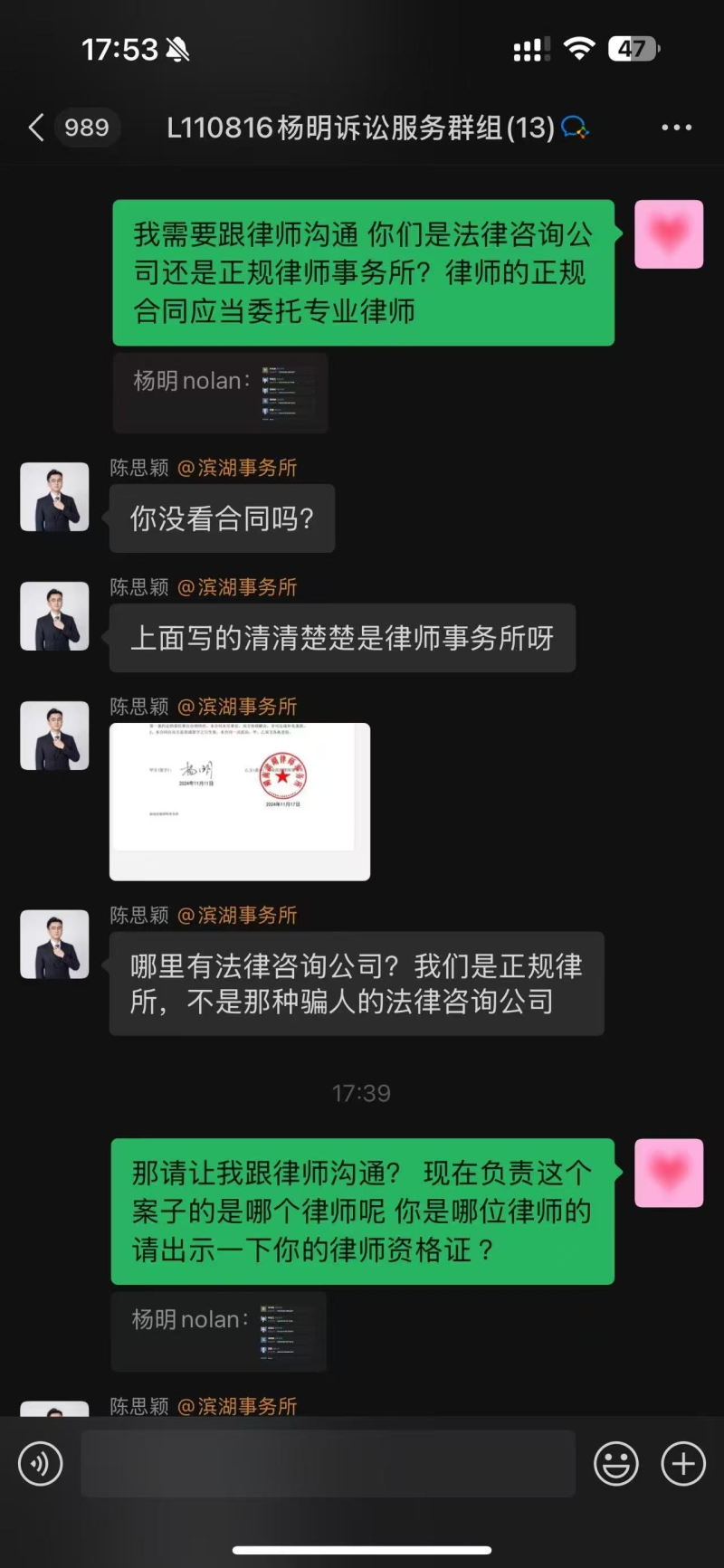Viewport: 724px width, 1568px height.
Task: Go back to the chat list
Action: (36, 128)
